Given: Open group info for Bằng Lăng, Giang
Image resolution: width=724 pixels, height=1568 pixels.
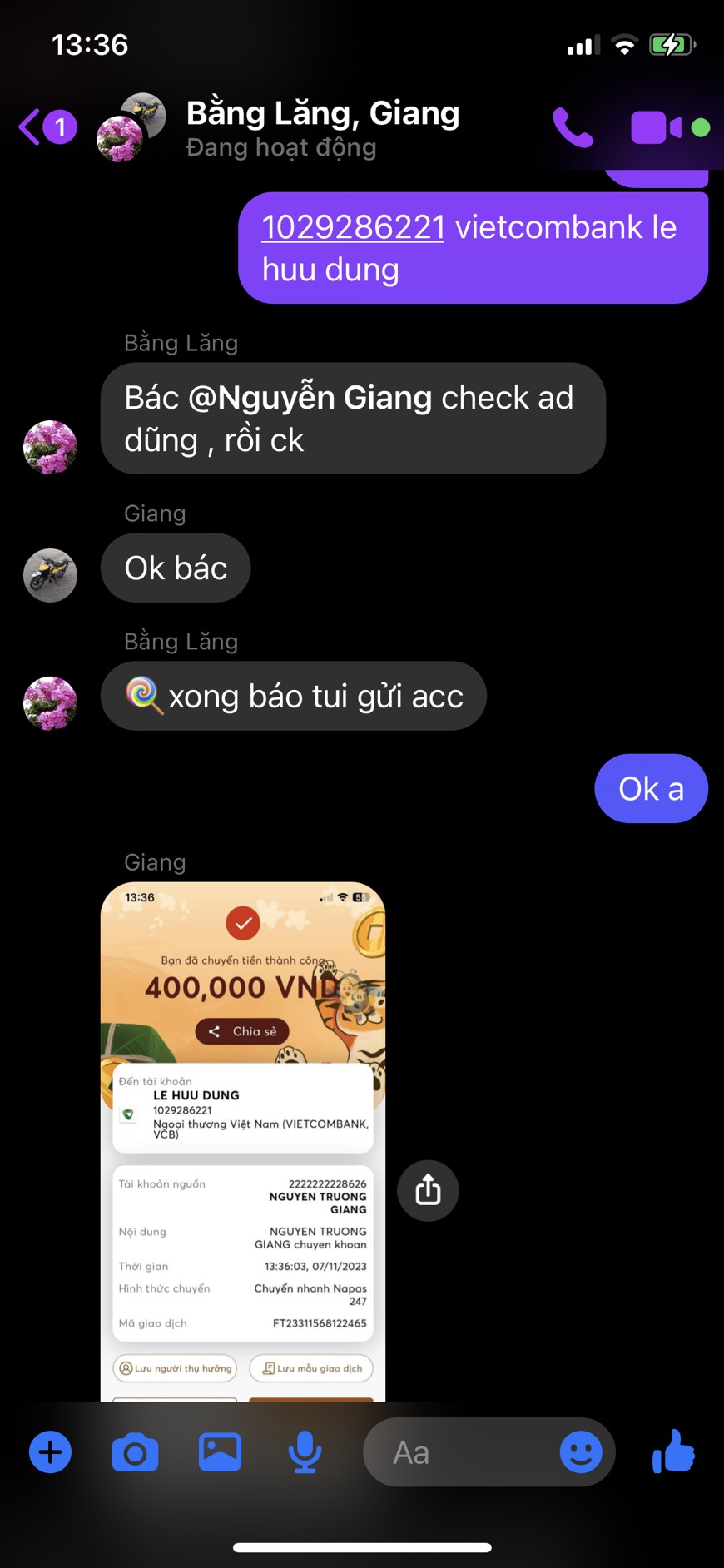Looking at the screenshot, I should (x=322, y=127).
